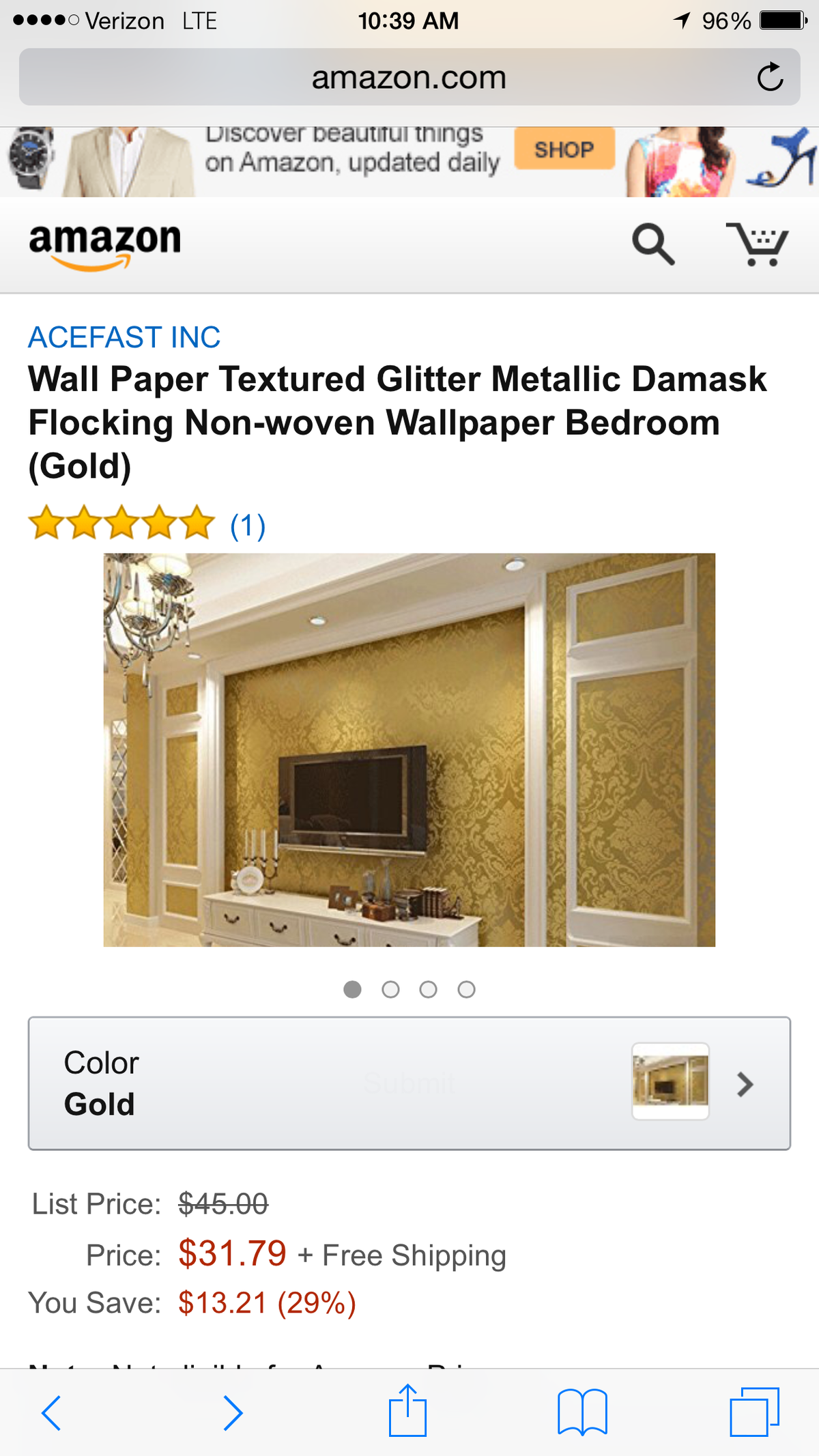819x1456 pixels.
Task: View the customer reviews rating
Action: tap(147, 524)
